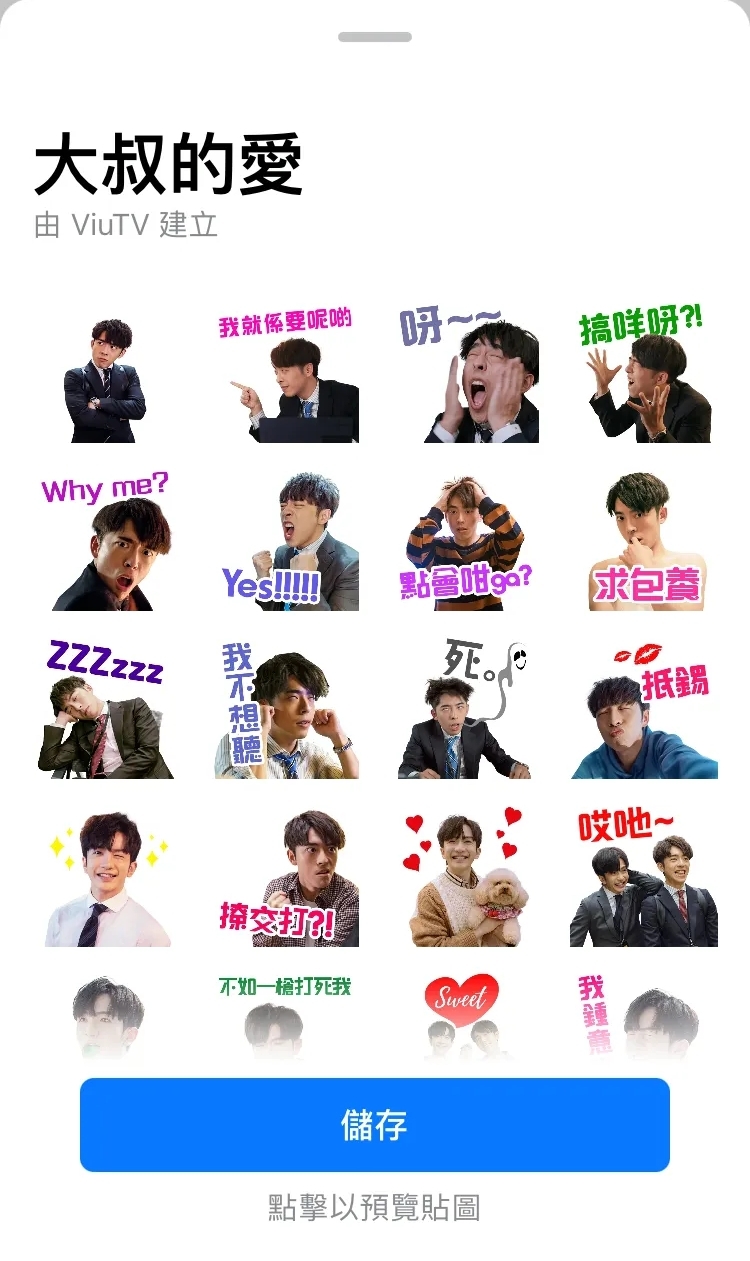Screen dimensions: 750x1261
Task: Preview the ZZZzzz sleeping sticker
Action: [x=106, y=711]
